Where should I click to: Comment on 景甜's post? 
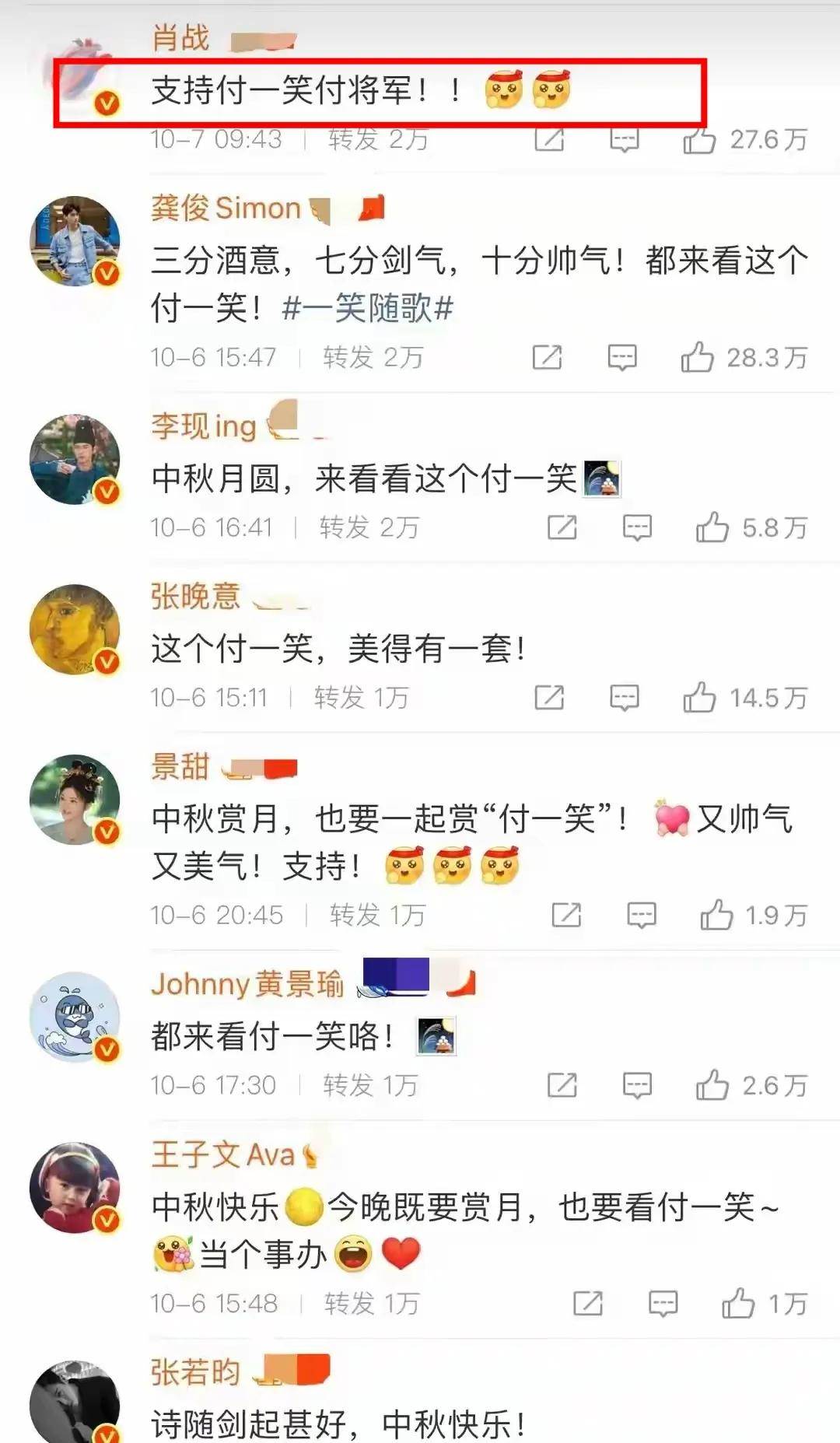coord(642,915)
